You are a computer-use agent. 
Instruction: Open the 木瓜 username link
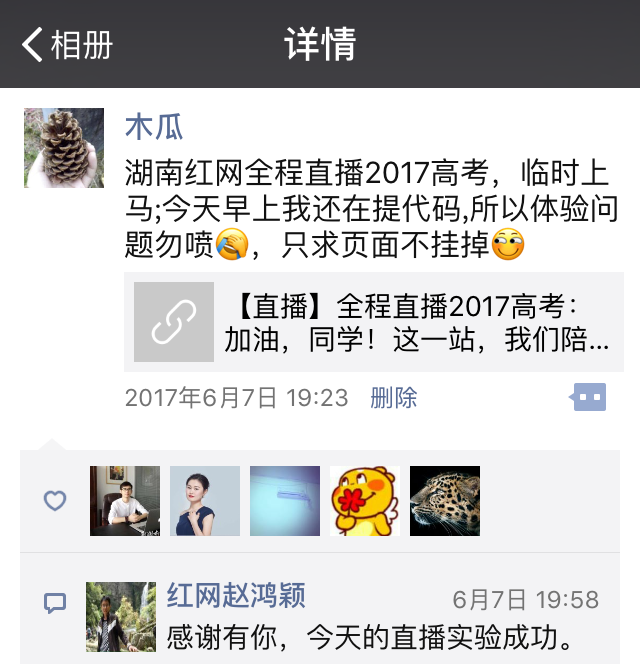pos(154,127)
